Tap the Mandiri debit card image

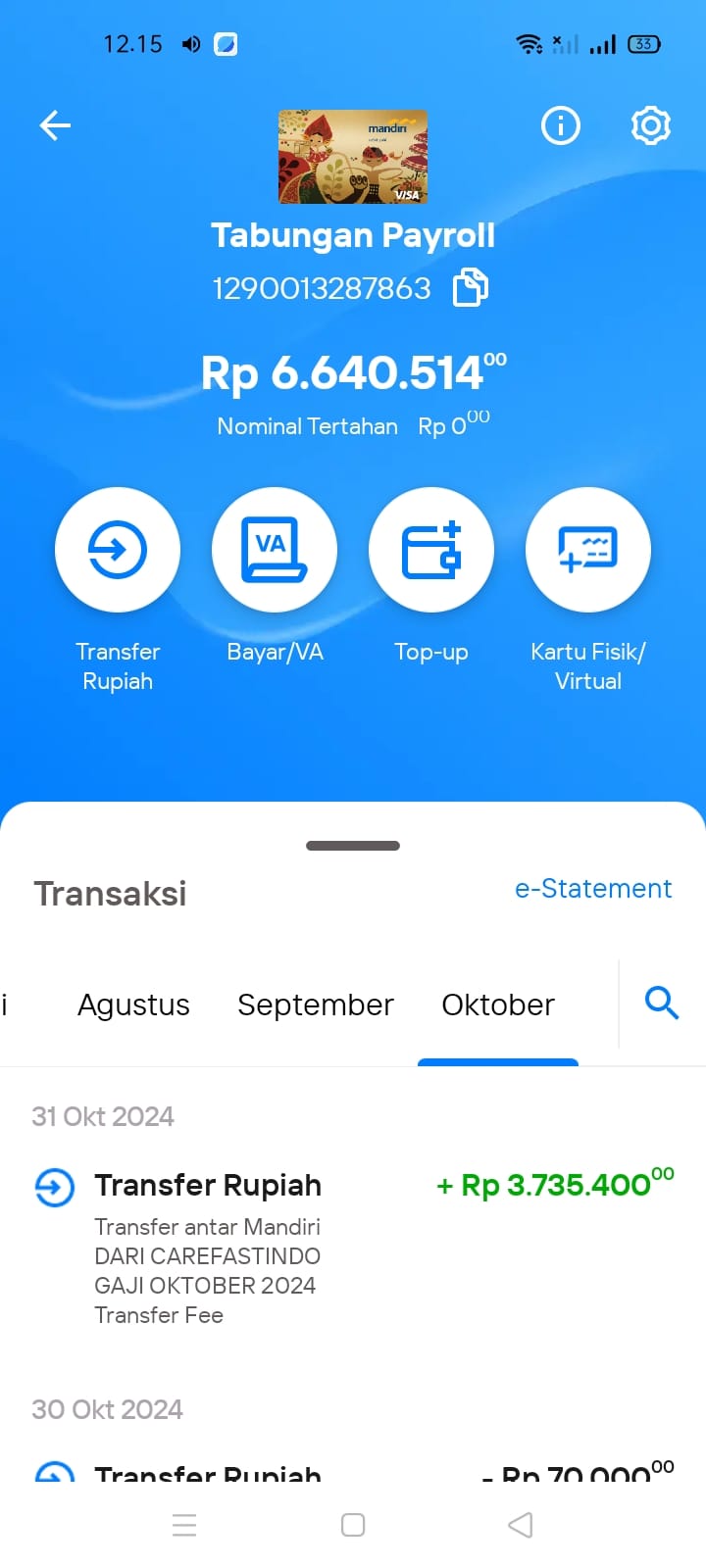tap(353, 157)
